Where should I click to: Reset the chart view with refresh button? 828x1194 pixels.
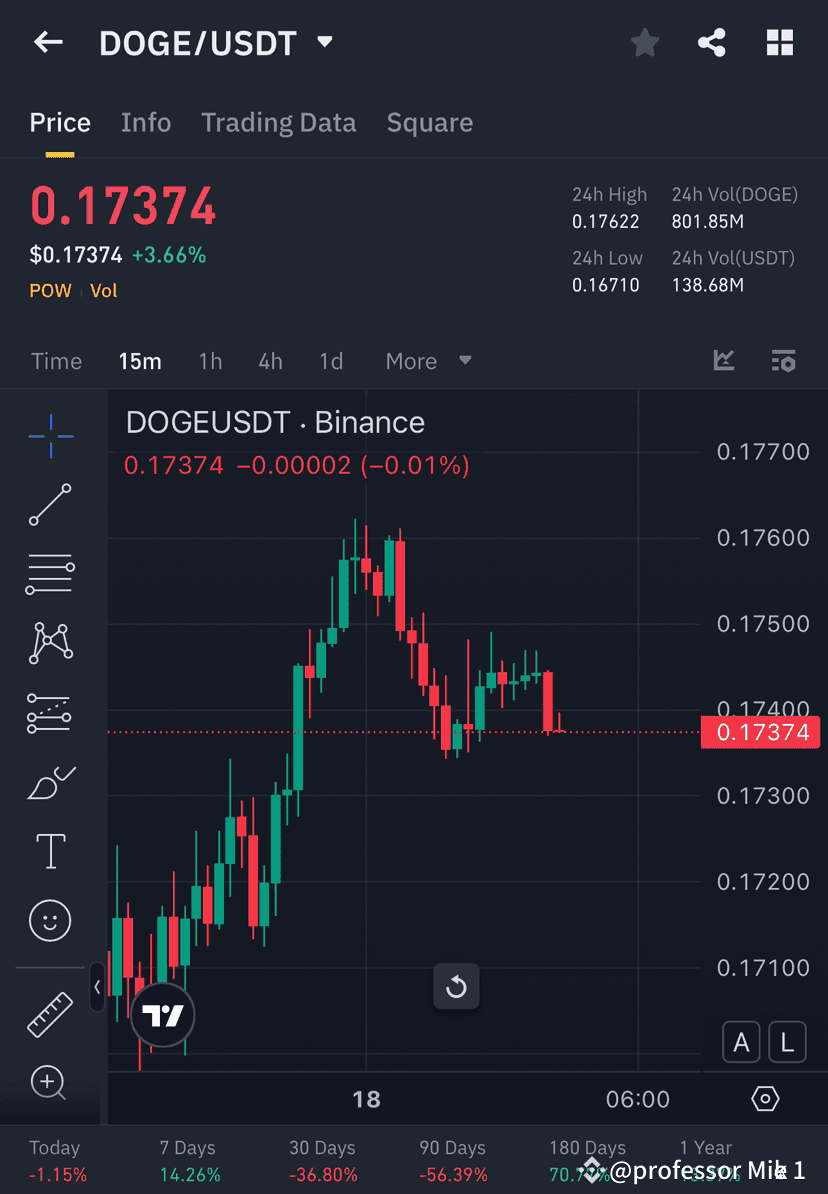point(456,987)
